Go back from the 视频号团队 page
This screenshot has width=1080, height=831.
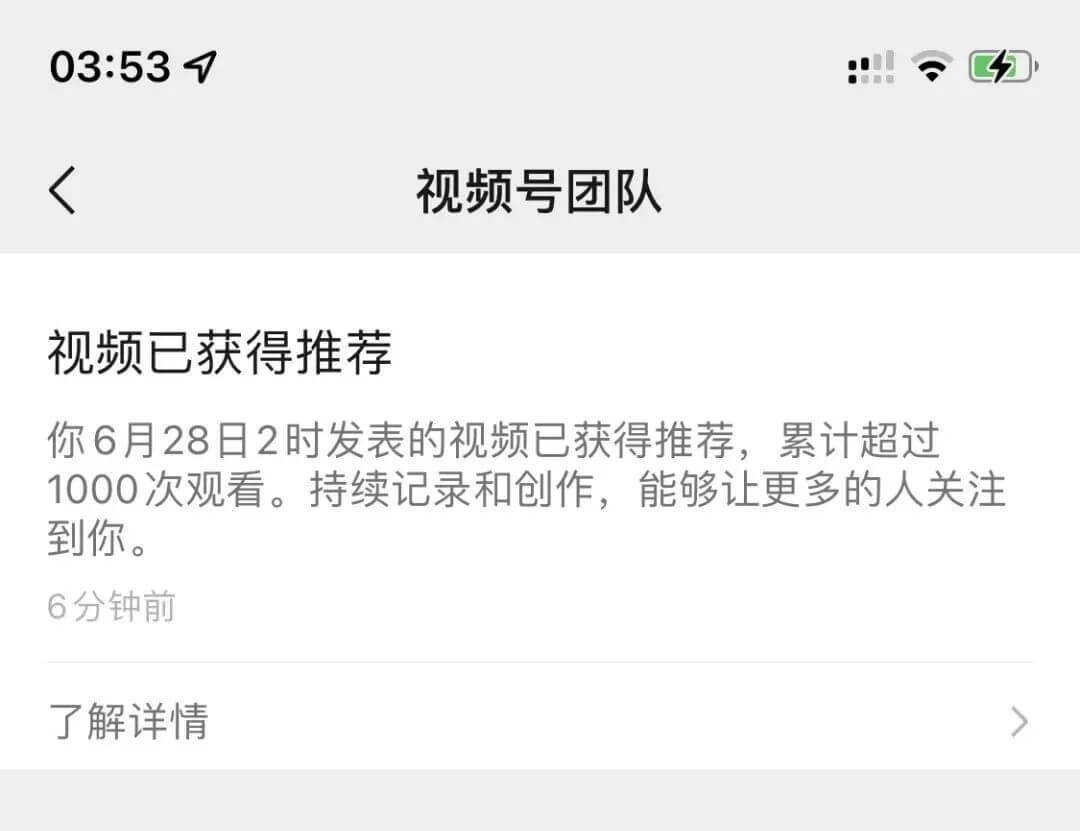click(x=62, y=190)
